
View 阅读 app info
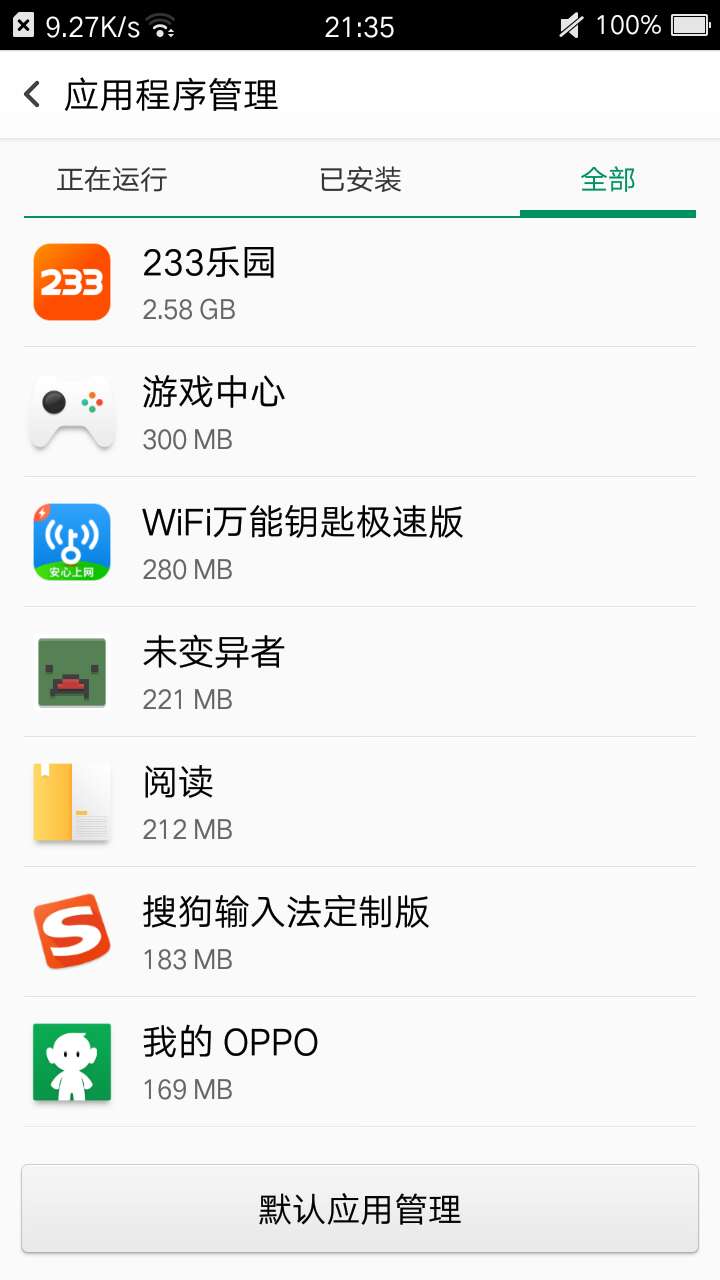click(x=360, y=802)
